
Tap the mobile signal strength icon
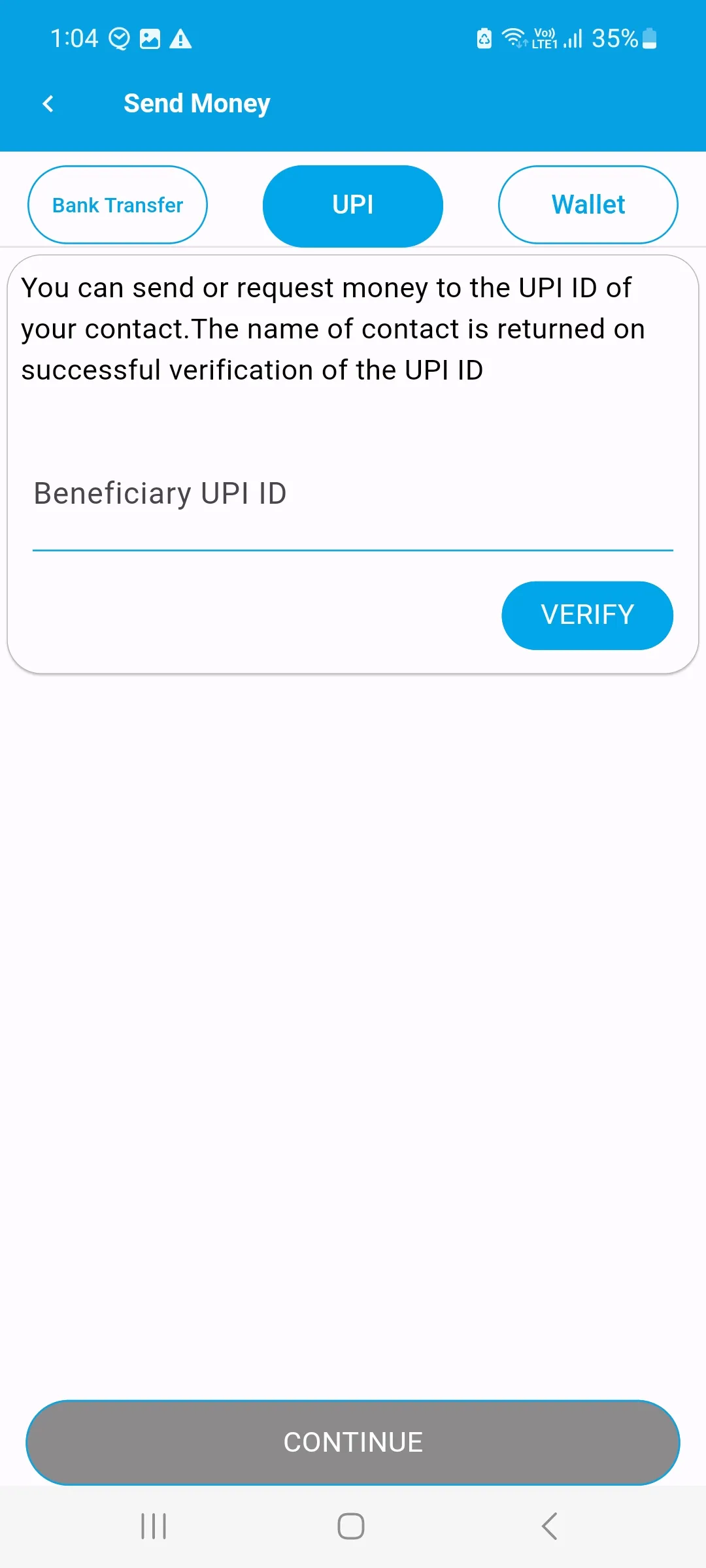(573, 39)
